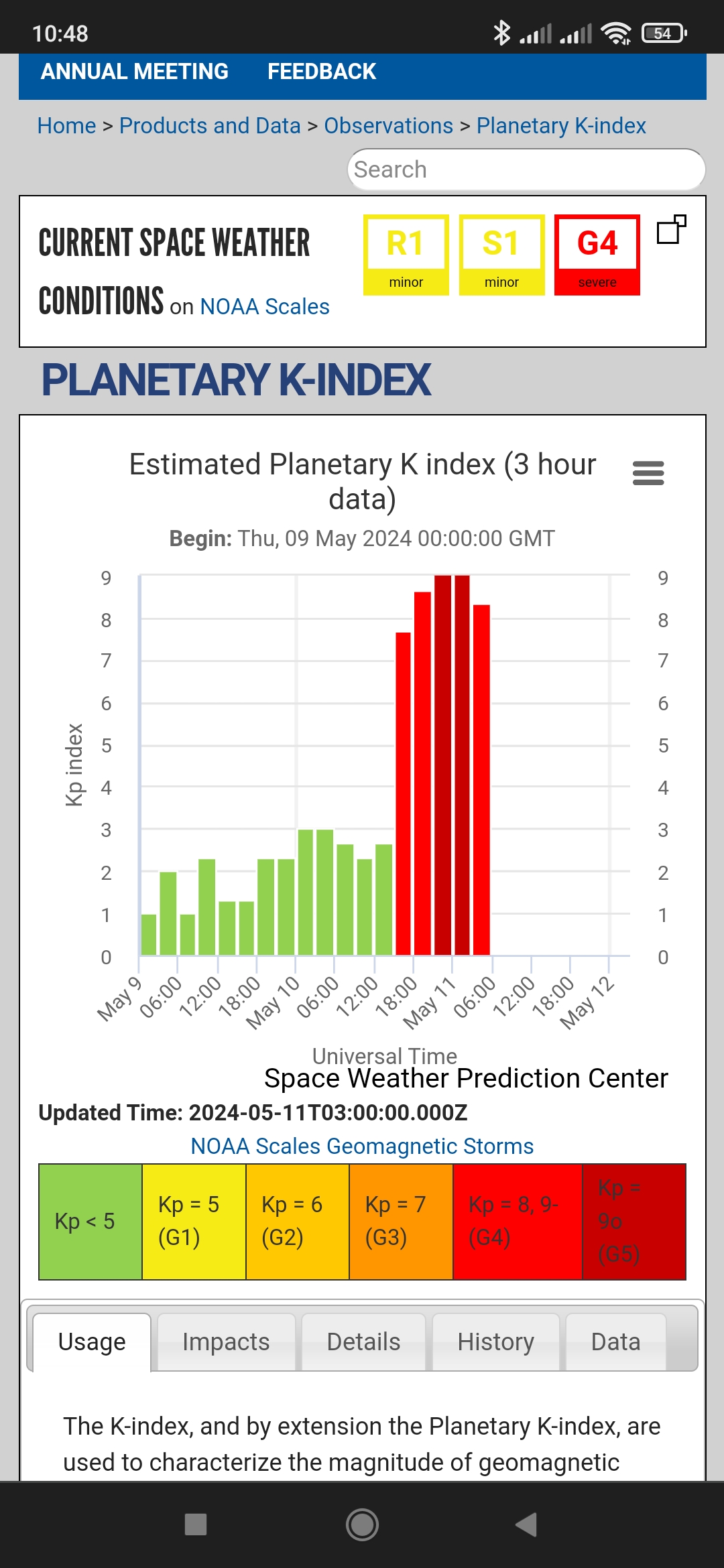Viewport: 724px width, 1568px height.
Task: Open the S1 minor solar radiation scale
Action: (x=501, y=255)
